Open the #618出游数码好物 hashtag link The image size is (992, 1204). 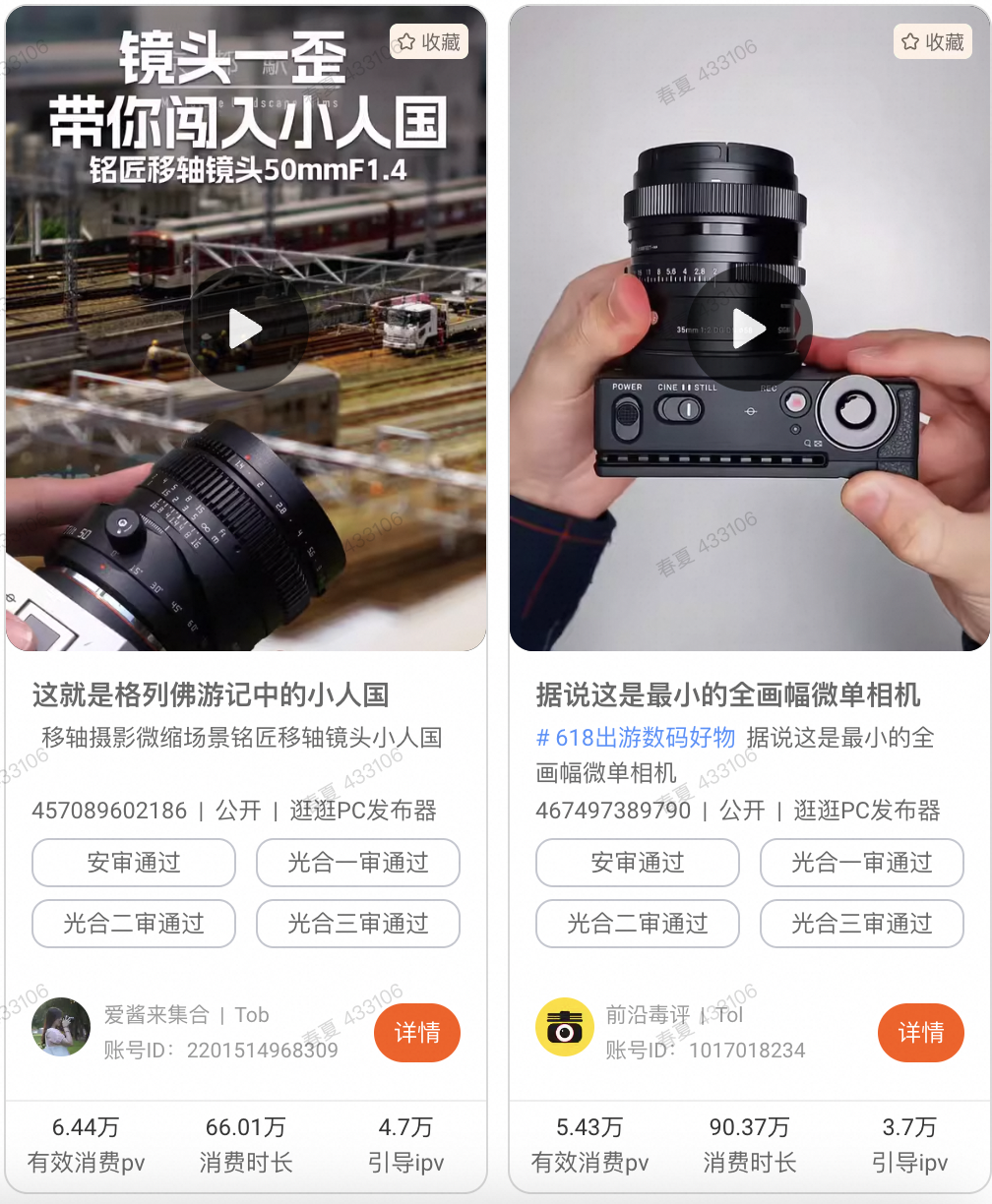pyautogui.click(x=636, y=737)
